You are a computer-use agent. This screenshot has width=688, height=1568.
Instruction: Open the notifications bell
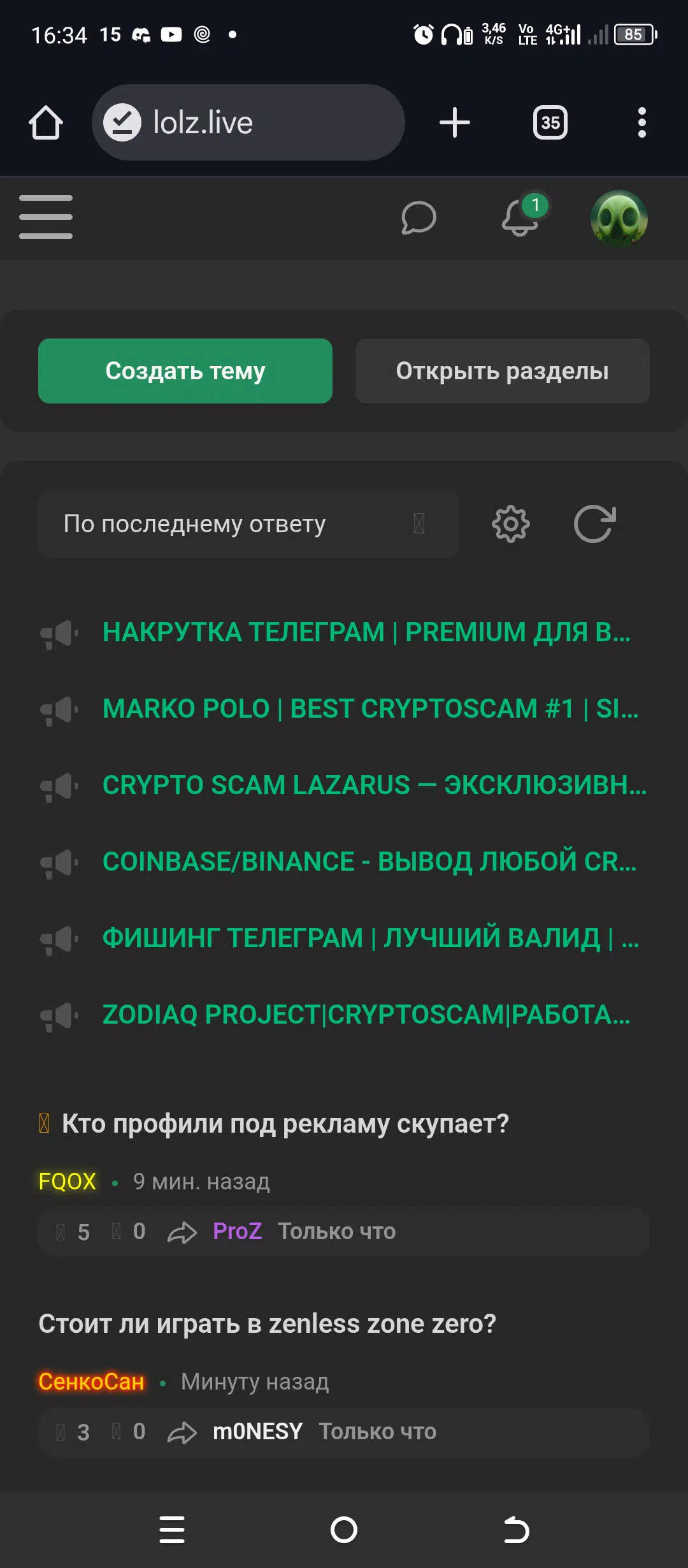pos(521,217)
